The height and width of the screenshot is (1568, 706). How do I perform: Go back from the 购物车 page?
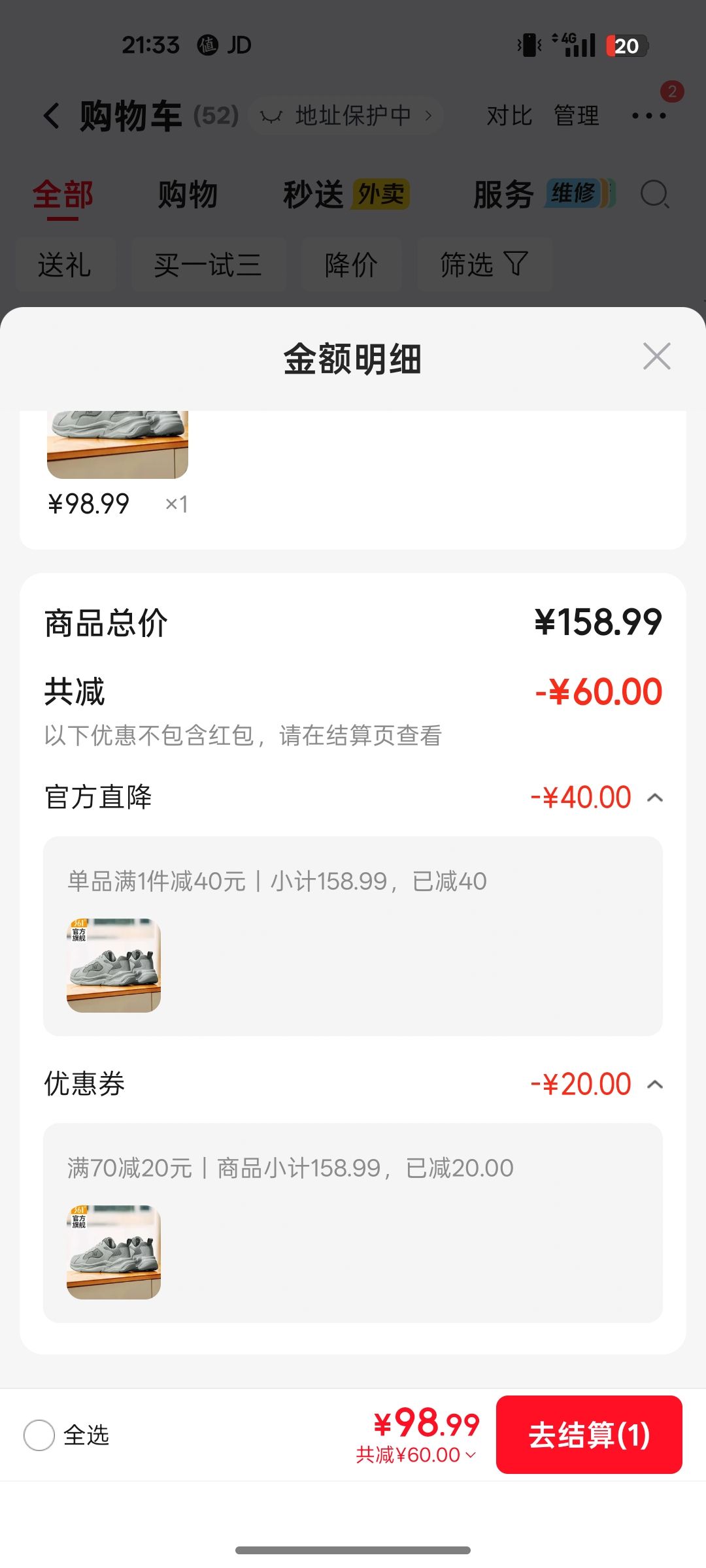pos(52,116)
